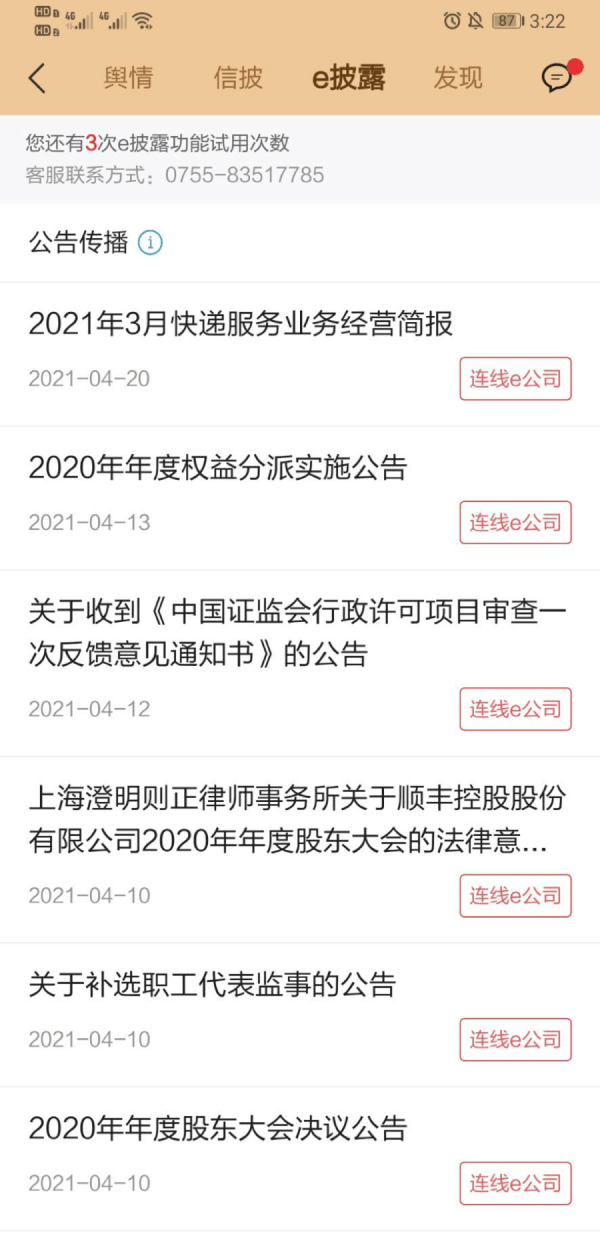The image size is (600, 1248).
Task: Switch to the 舆情 tab
Action: click(128, 78)
